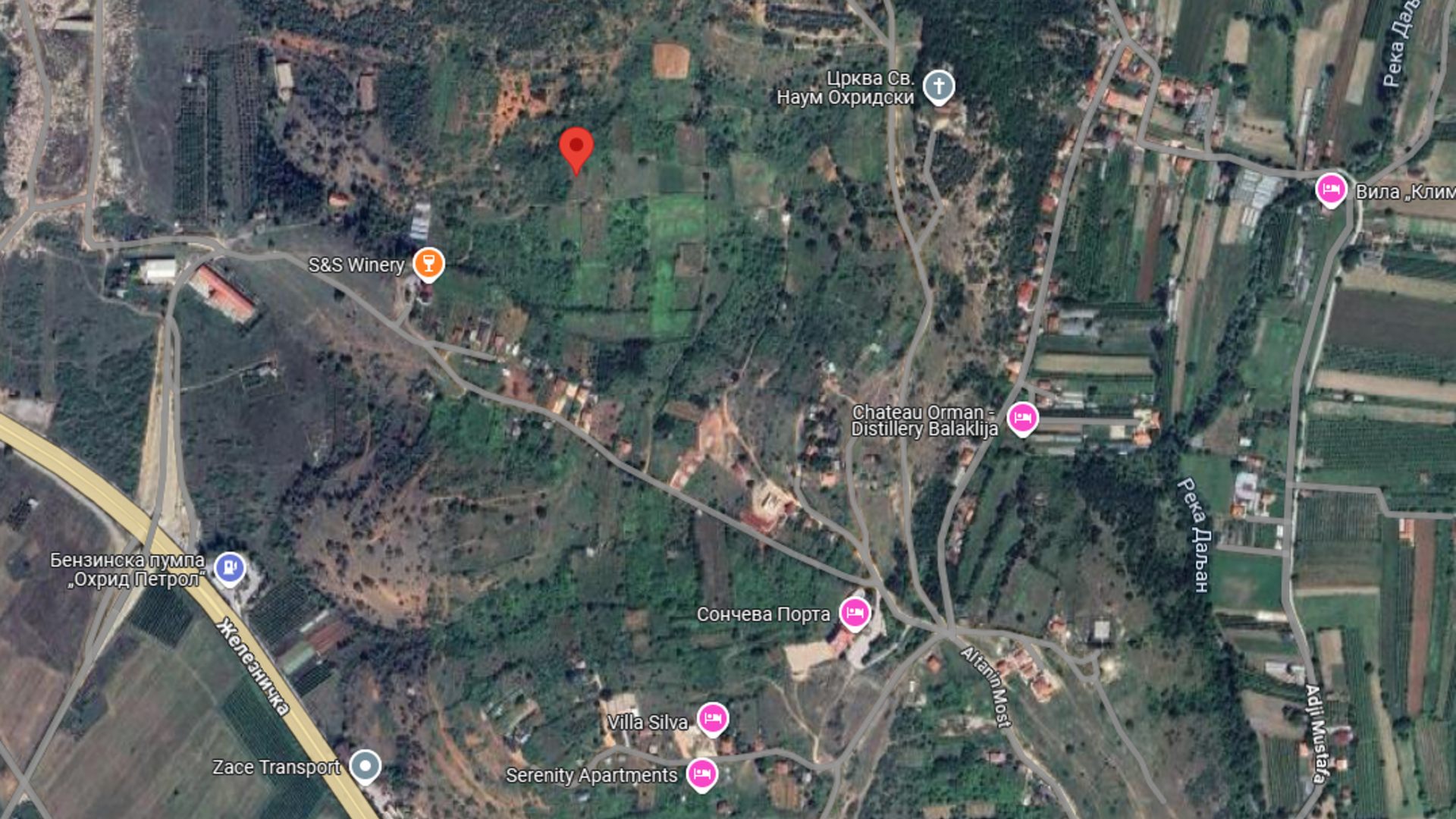Open the Villa Silva lodging marker
Viewport: 1456px width, 819px height.
(712, 718)
